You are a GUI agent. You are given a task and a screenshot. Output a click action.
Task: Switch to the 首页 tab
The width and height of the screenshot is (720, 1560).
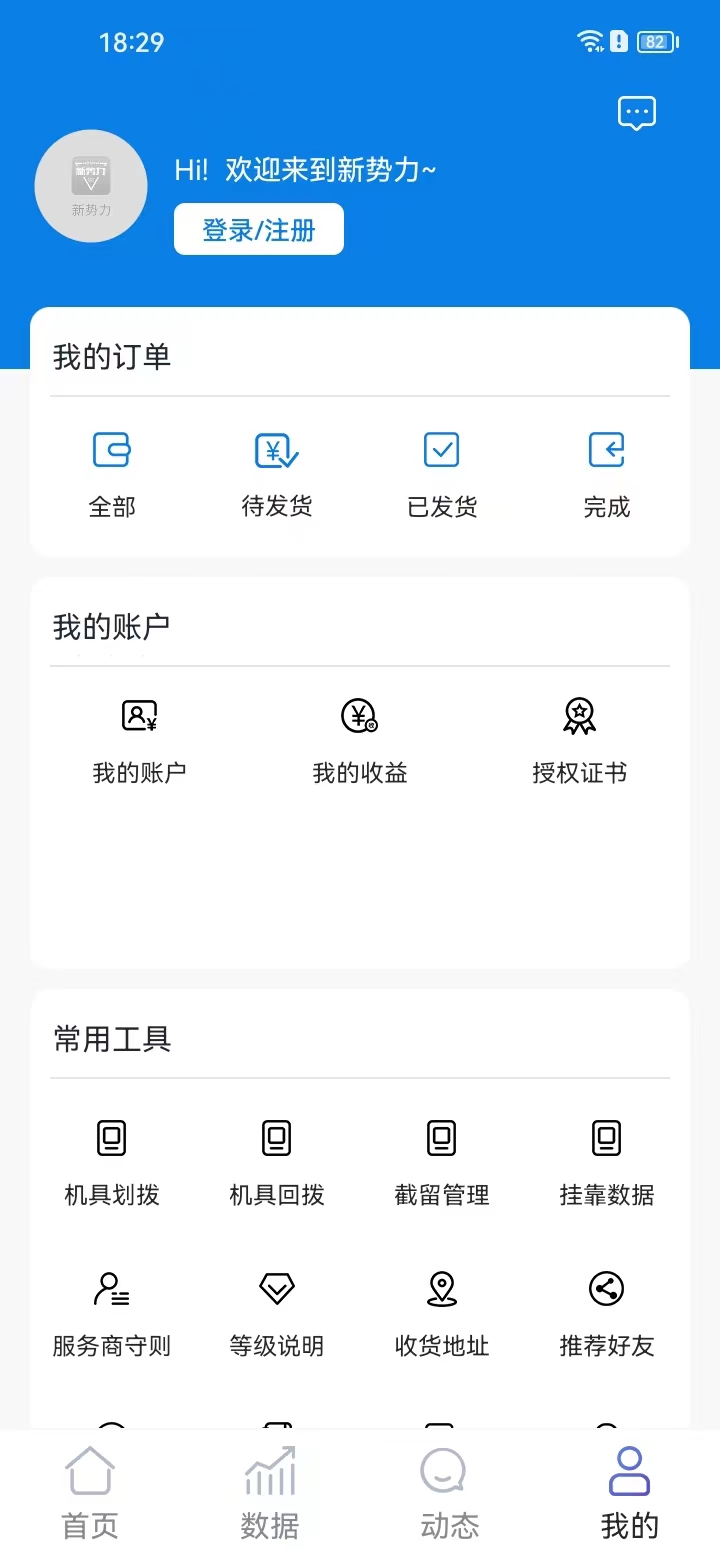pyautogui.click(x=90, y=1492)
